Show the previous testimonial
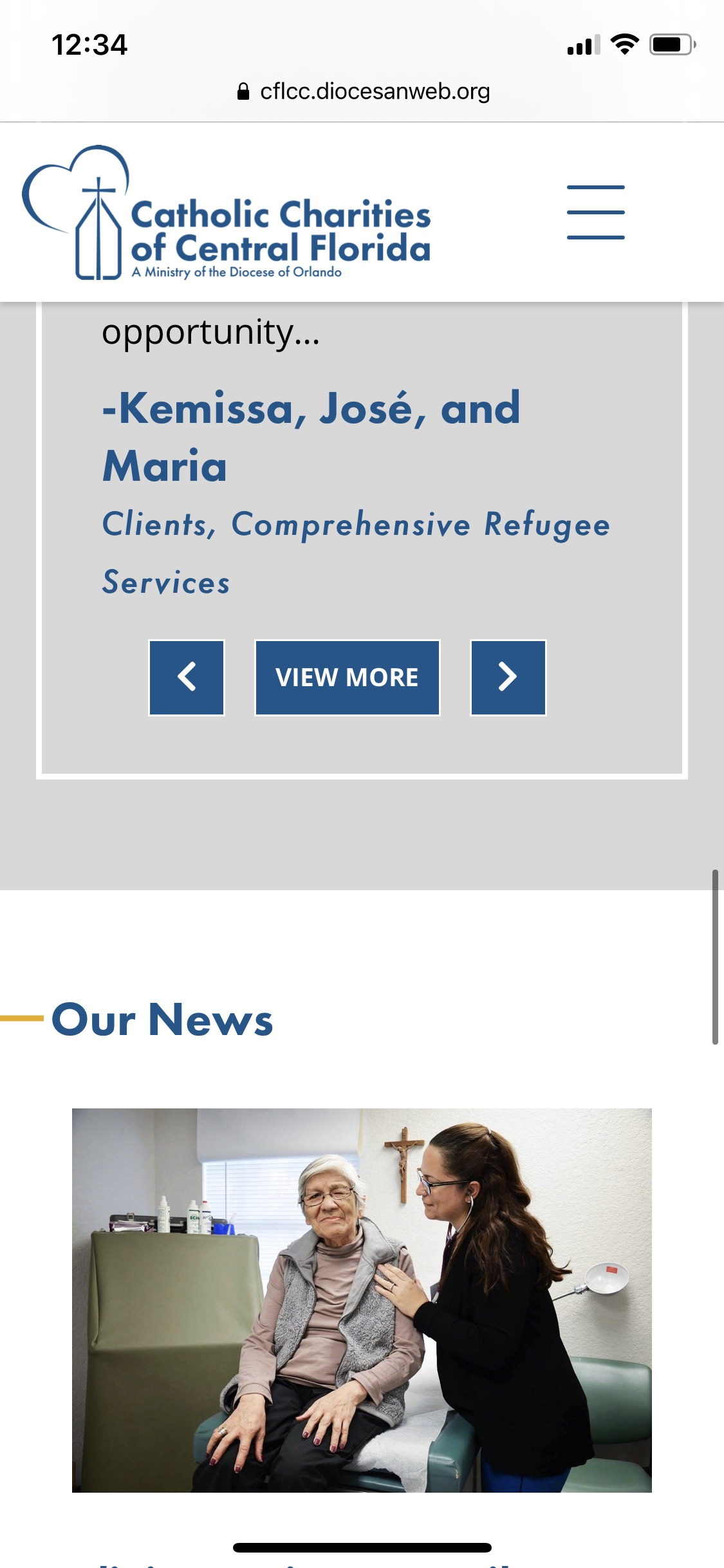The height and width of the screenshot is (1568, 724). [187, 677]
